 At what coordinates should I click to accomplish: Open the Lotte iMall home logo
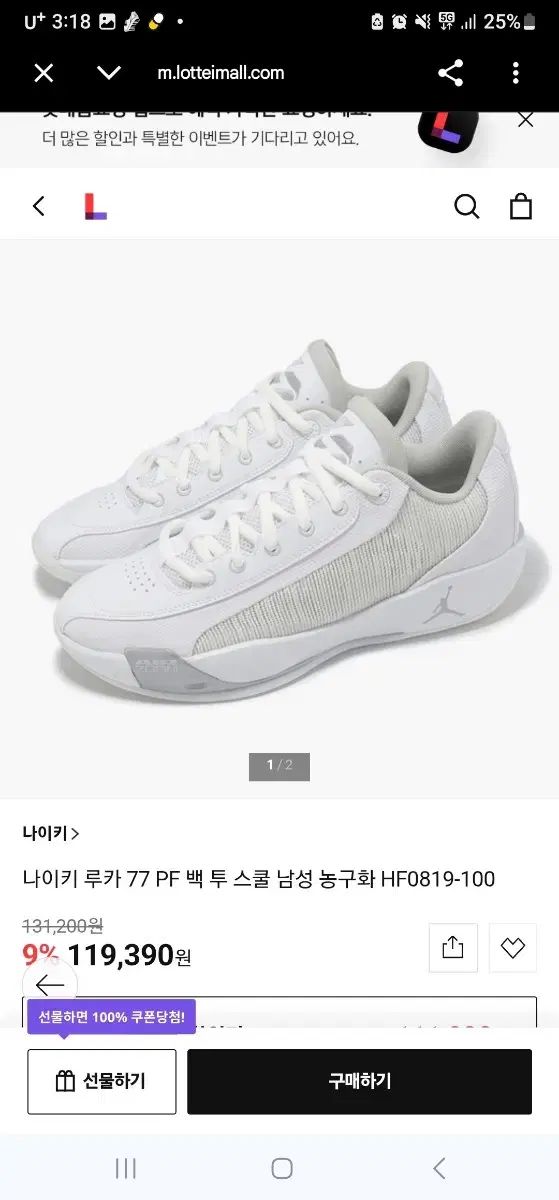tap(95, 206)
